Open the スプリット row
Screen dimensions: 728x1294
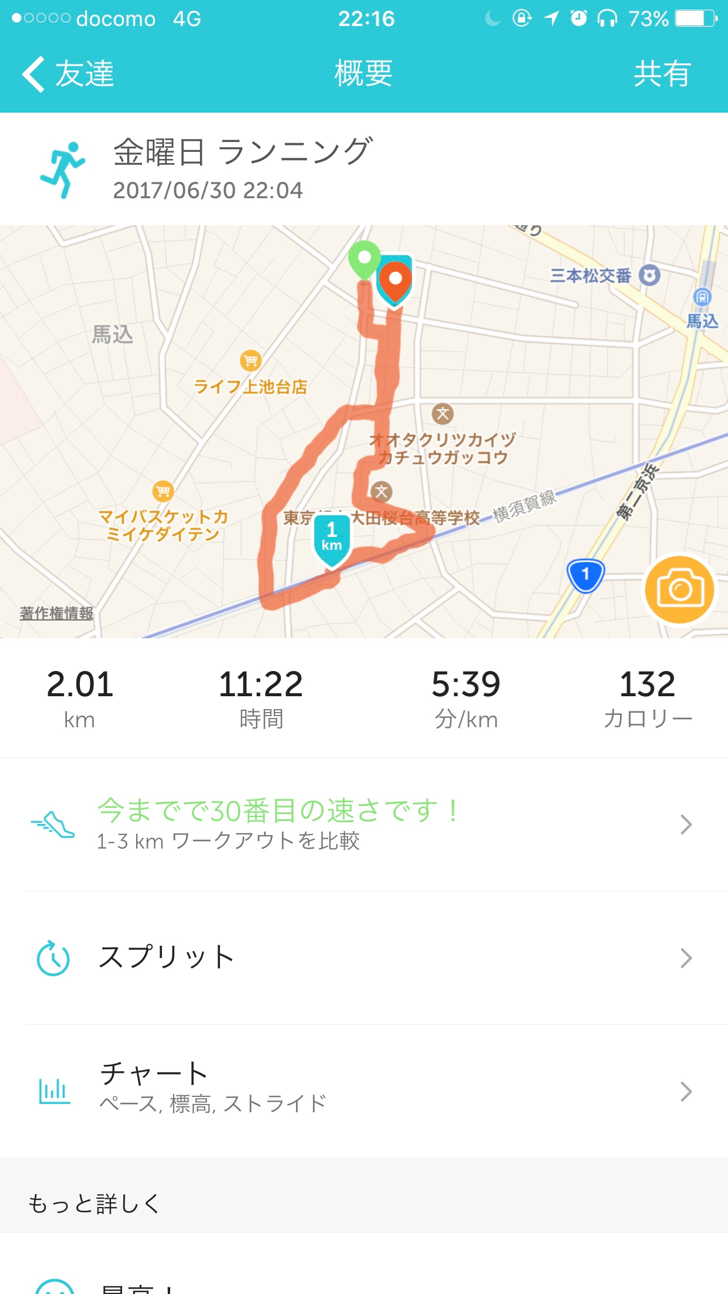[364, 958]
